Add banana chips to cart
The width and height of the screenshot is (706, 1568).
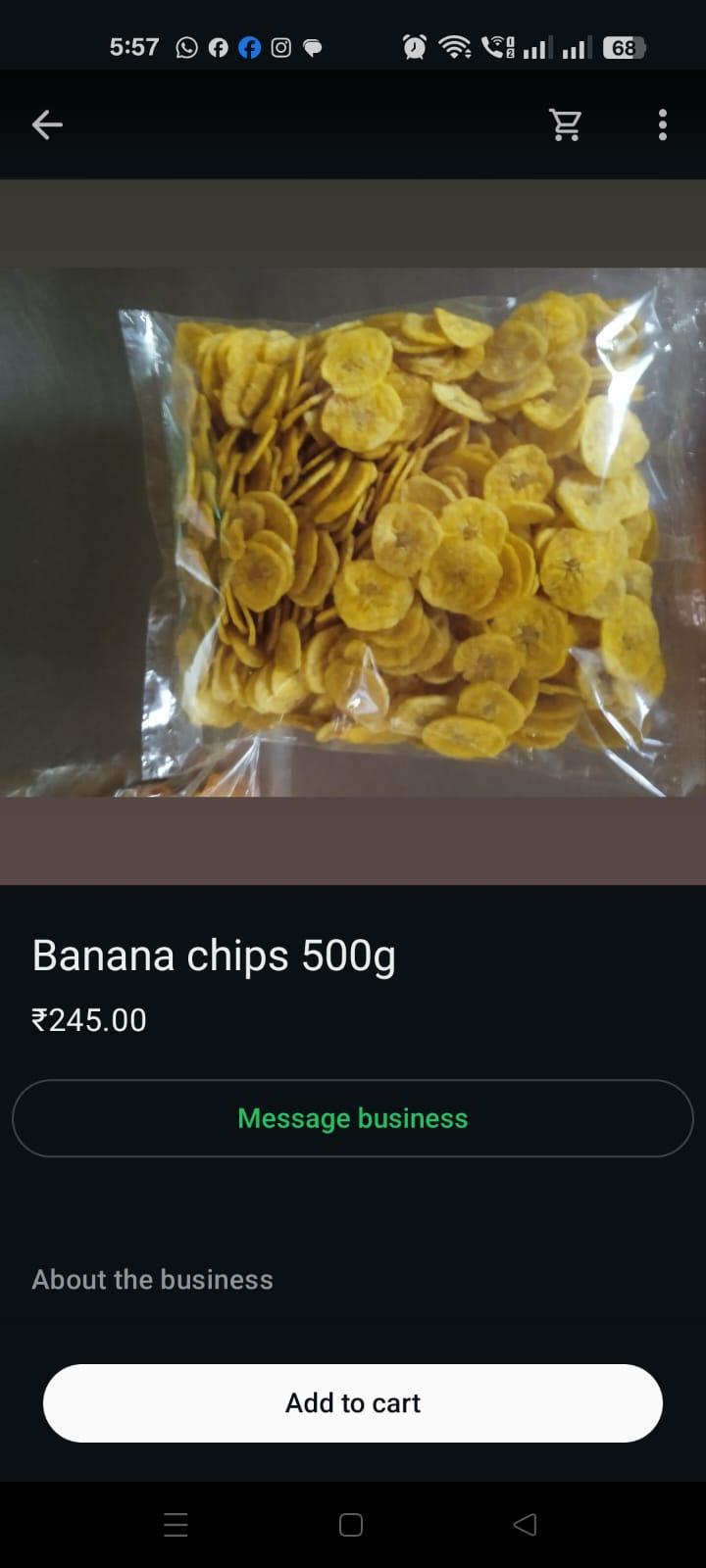(353, 1403)
